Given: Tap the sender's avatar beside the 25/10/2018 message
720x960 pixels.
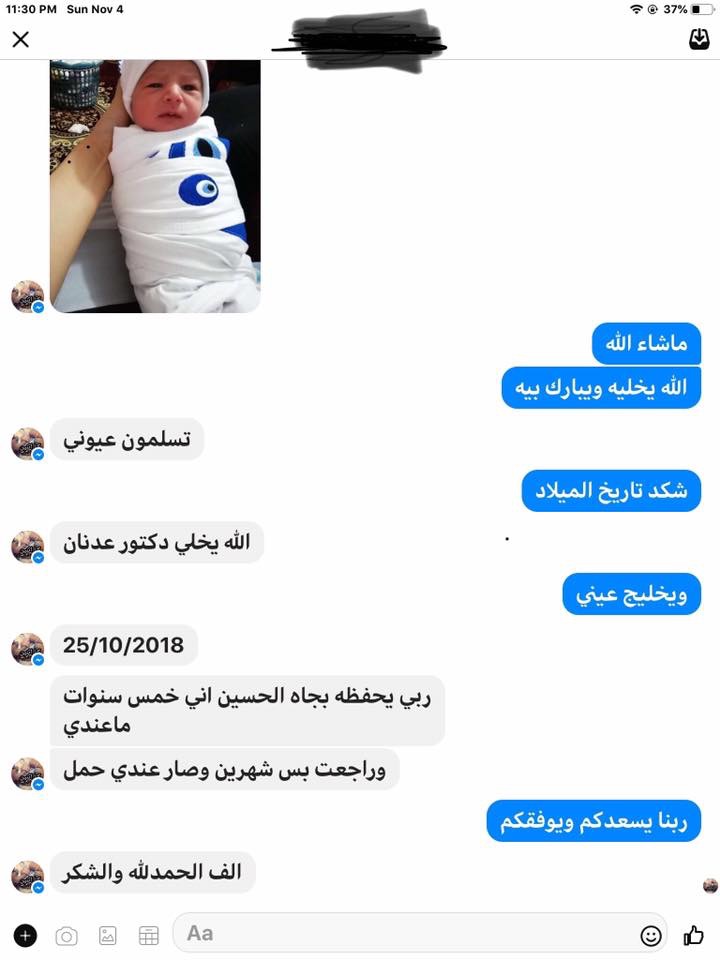Looking at the screenshot, I should pos(27,649).
